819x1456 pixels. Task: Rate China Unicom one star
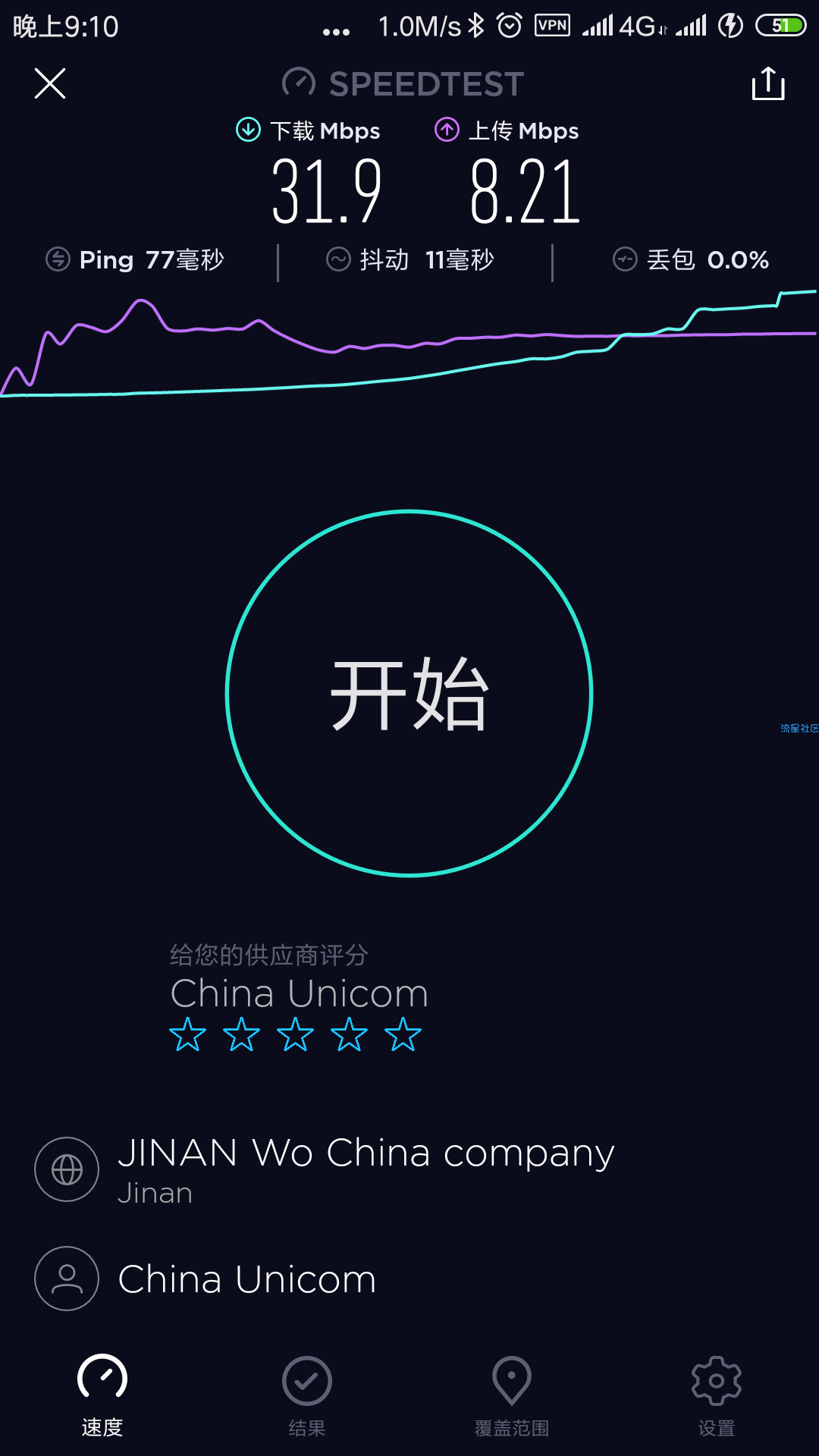point(187,1034)
